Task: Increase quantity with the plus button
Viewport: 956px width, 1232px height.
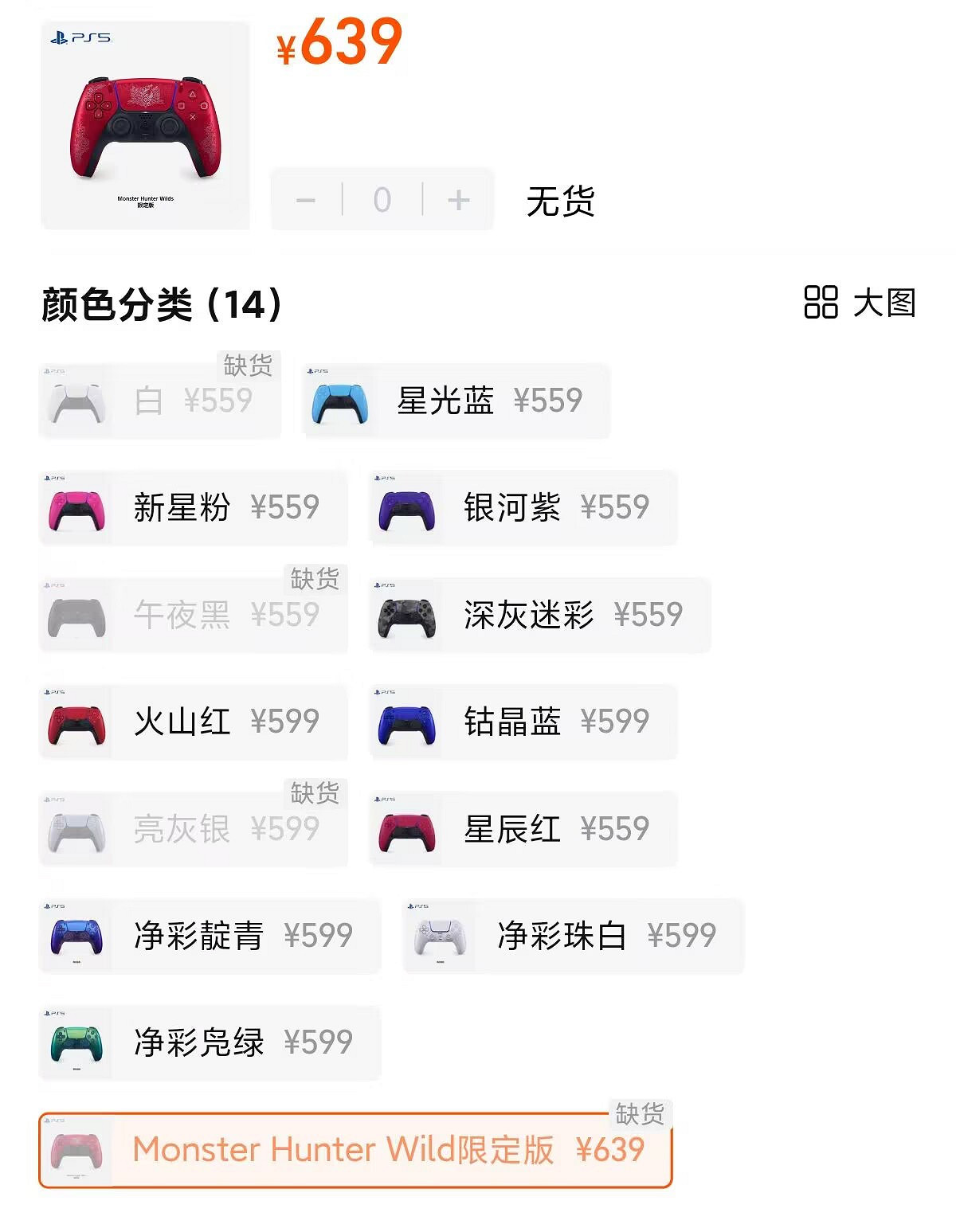Action: [x=459, y=200]
